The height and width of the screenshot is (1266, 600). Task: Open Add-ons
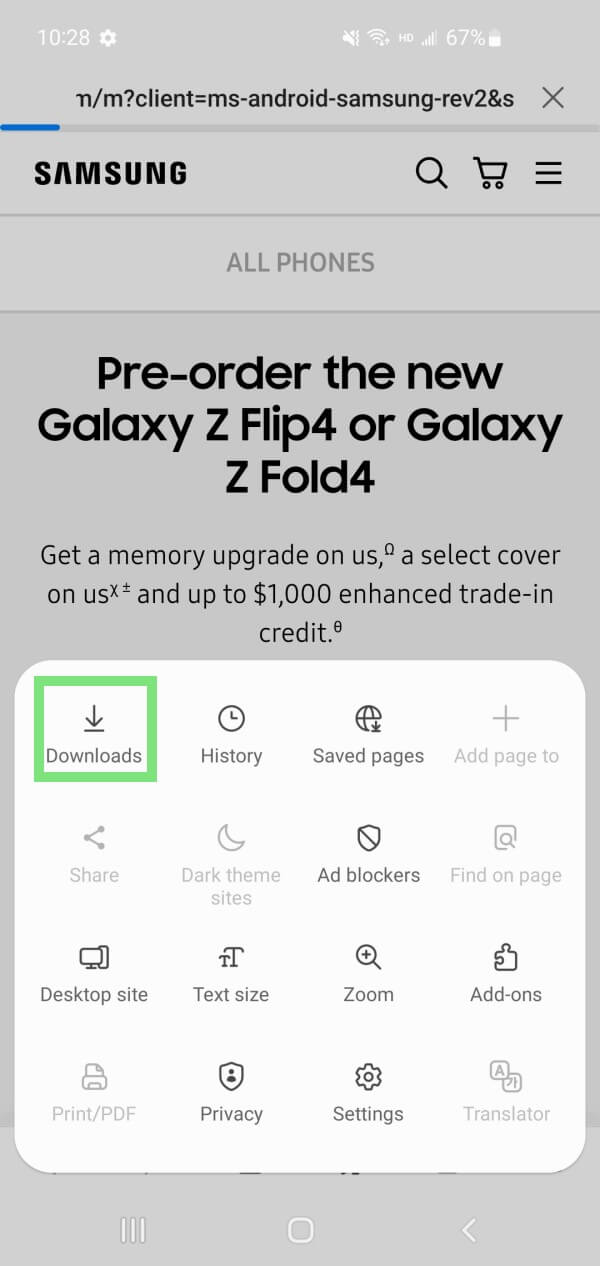click(506, 972)
